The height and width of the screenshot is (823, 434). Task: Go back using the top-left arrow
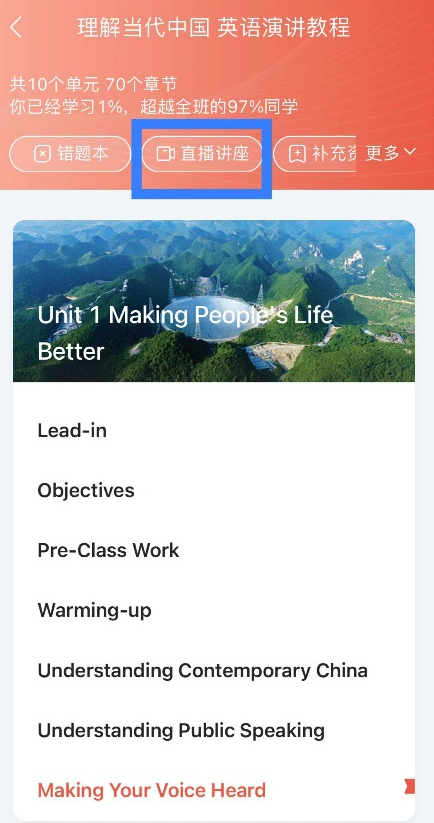pyautogui.click(x=16, y=27)
